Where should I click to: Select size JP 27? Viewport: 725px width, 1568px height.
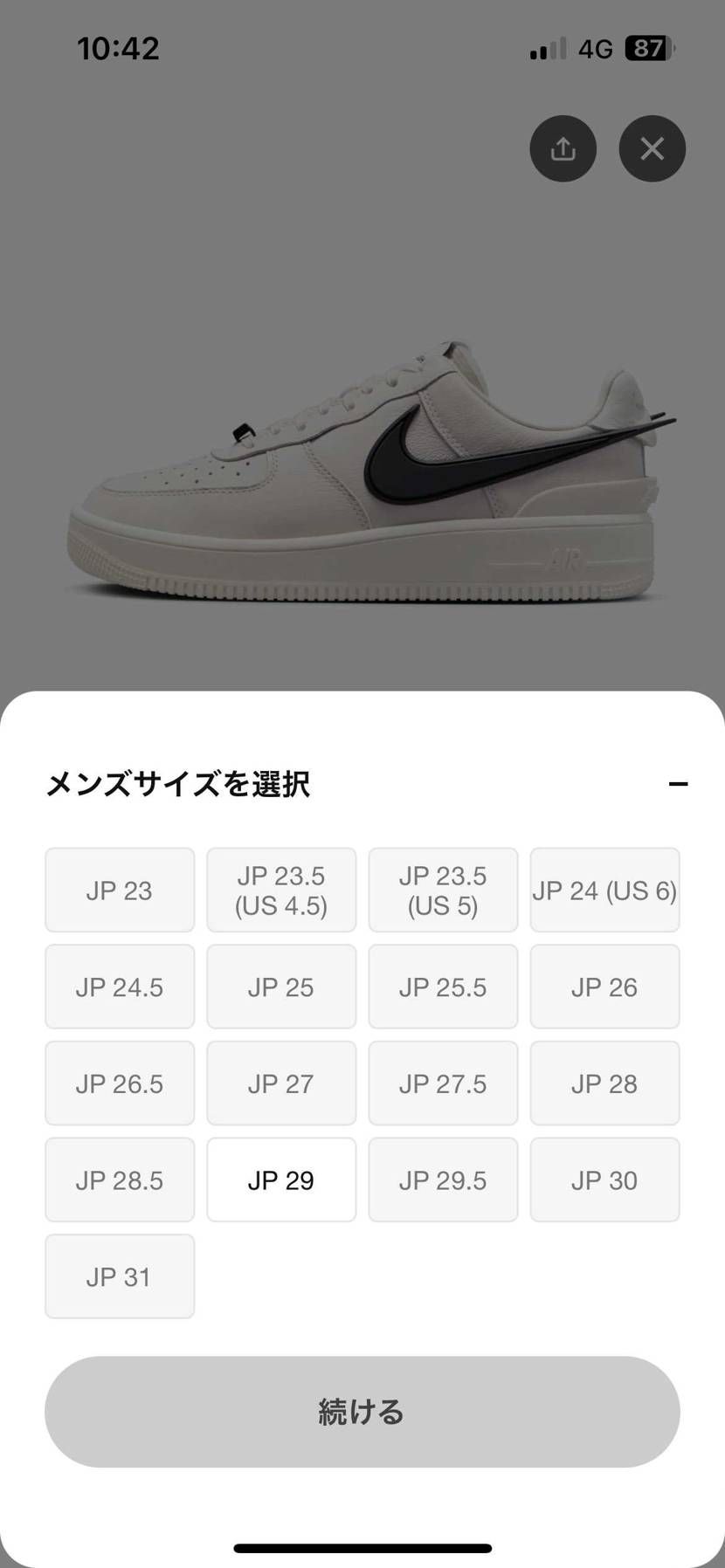[x=280, y=1083]
